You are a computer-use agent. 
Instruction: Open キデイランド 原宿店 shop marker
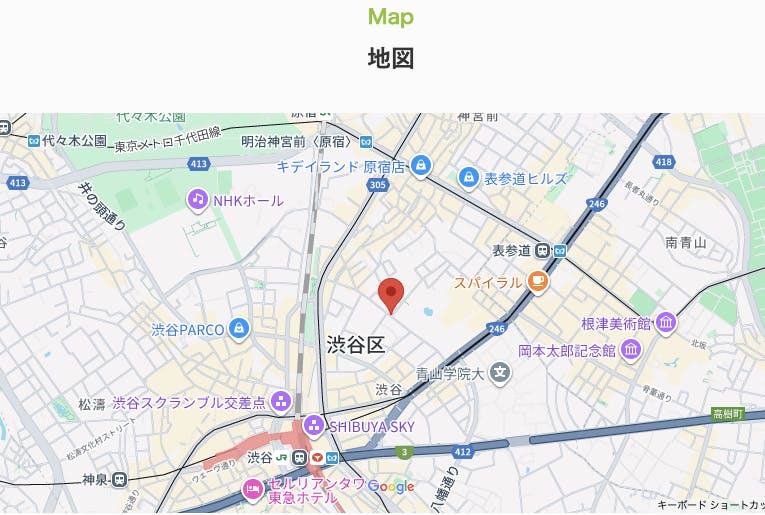(421, 165)
